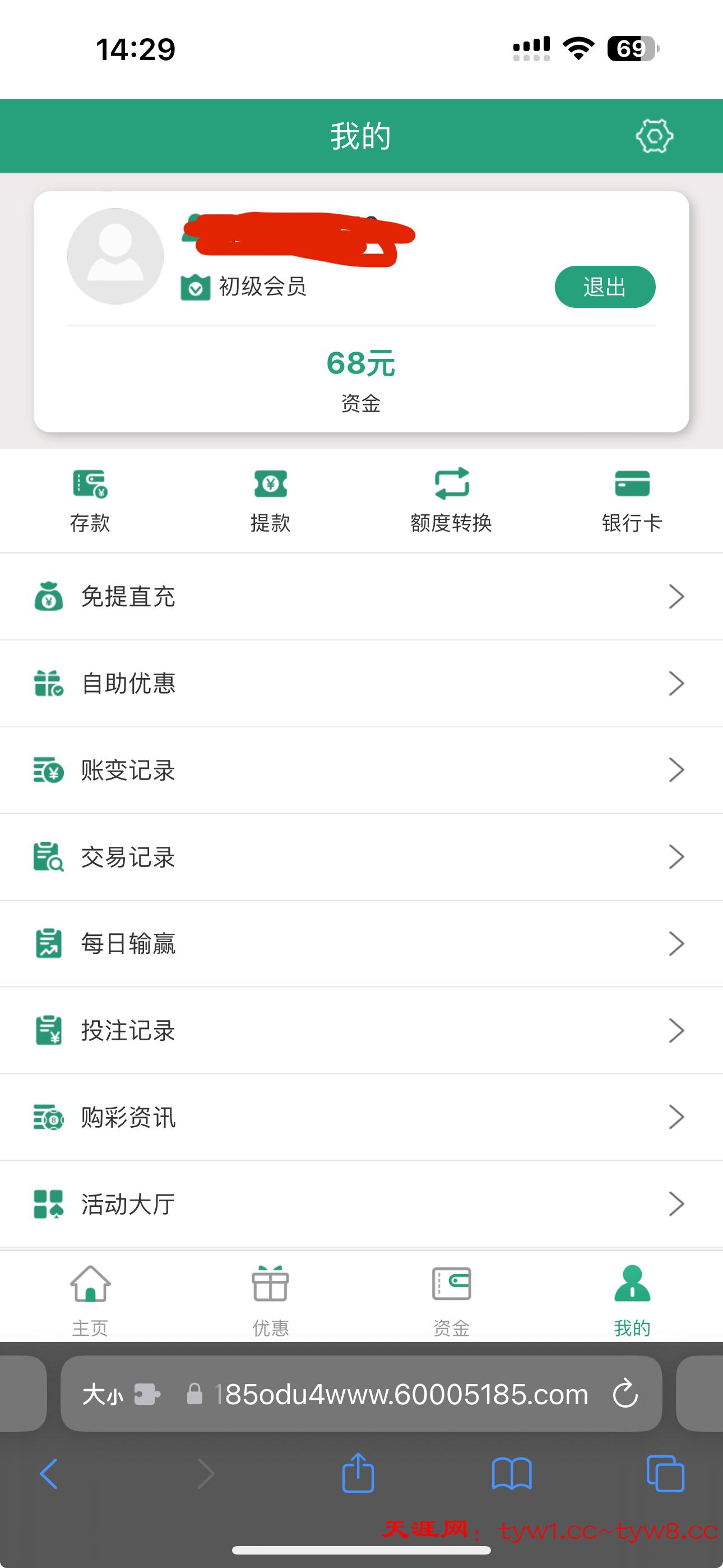
Task: Open the 活动大厅 row
Action: coord(361,1204)
